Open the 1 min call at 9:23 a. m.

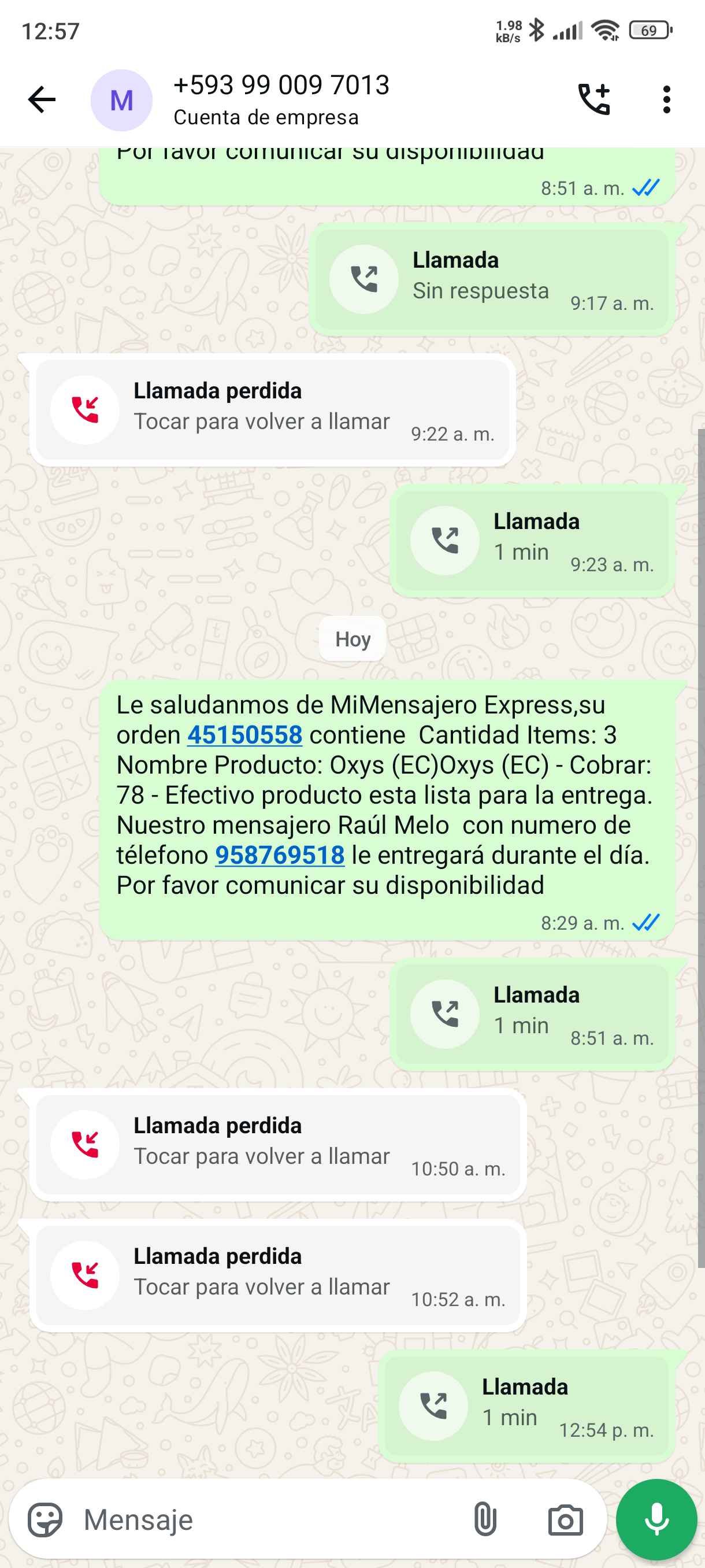[532, 541]
